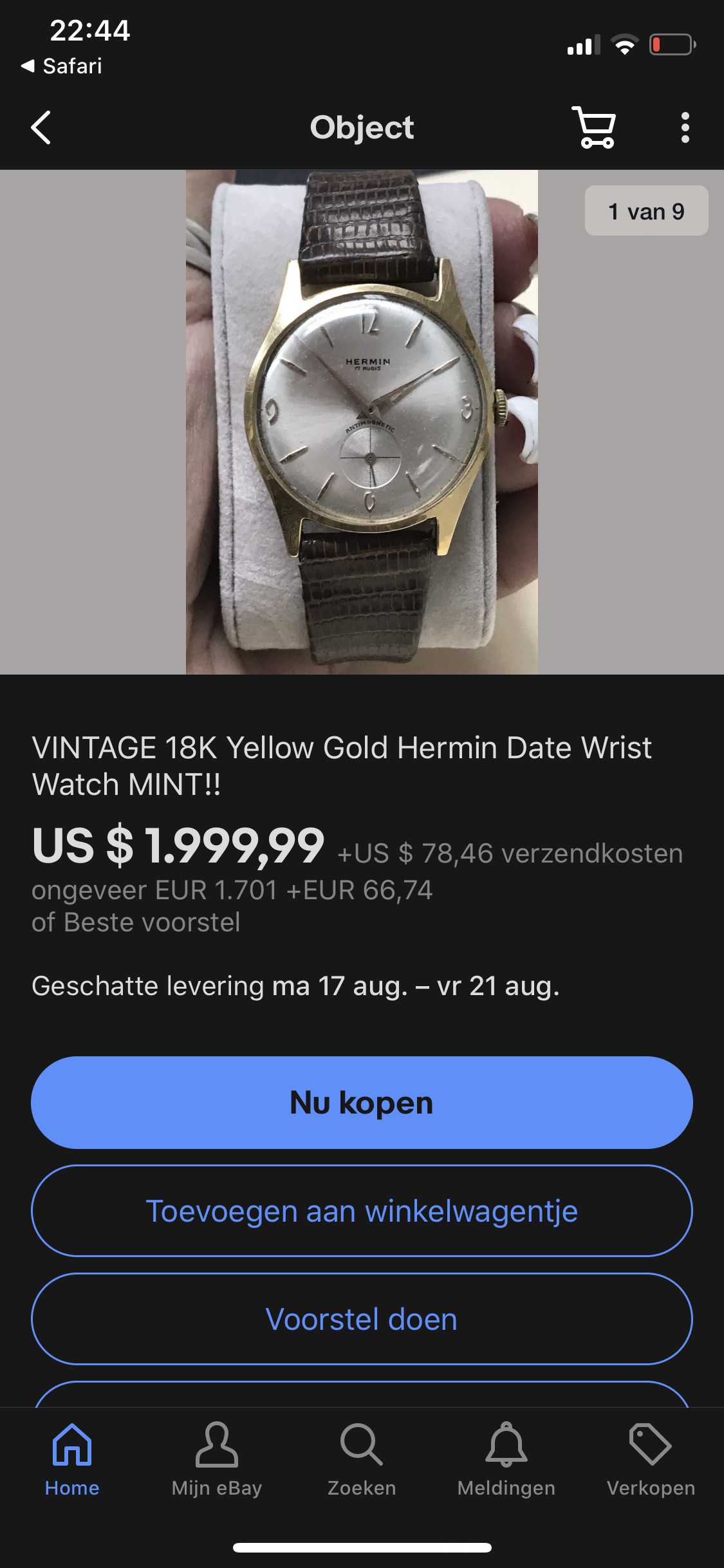Tap Nu kopen to buy now
This screenshot has height=1568, width=724.
coord(362,1103)
